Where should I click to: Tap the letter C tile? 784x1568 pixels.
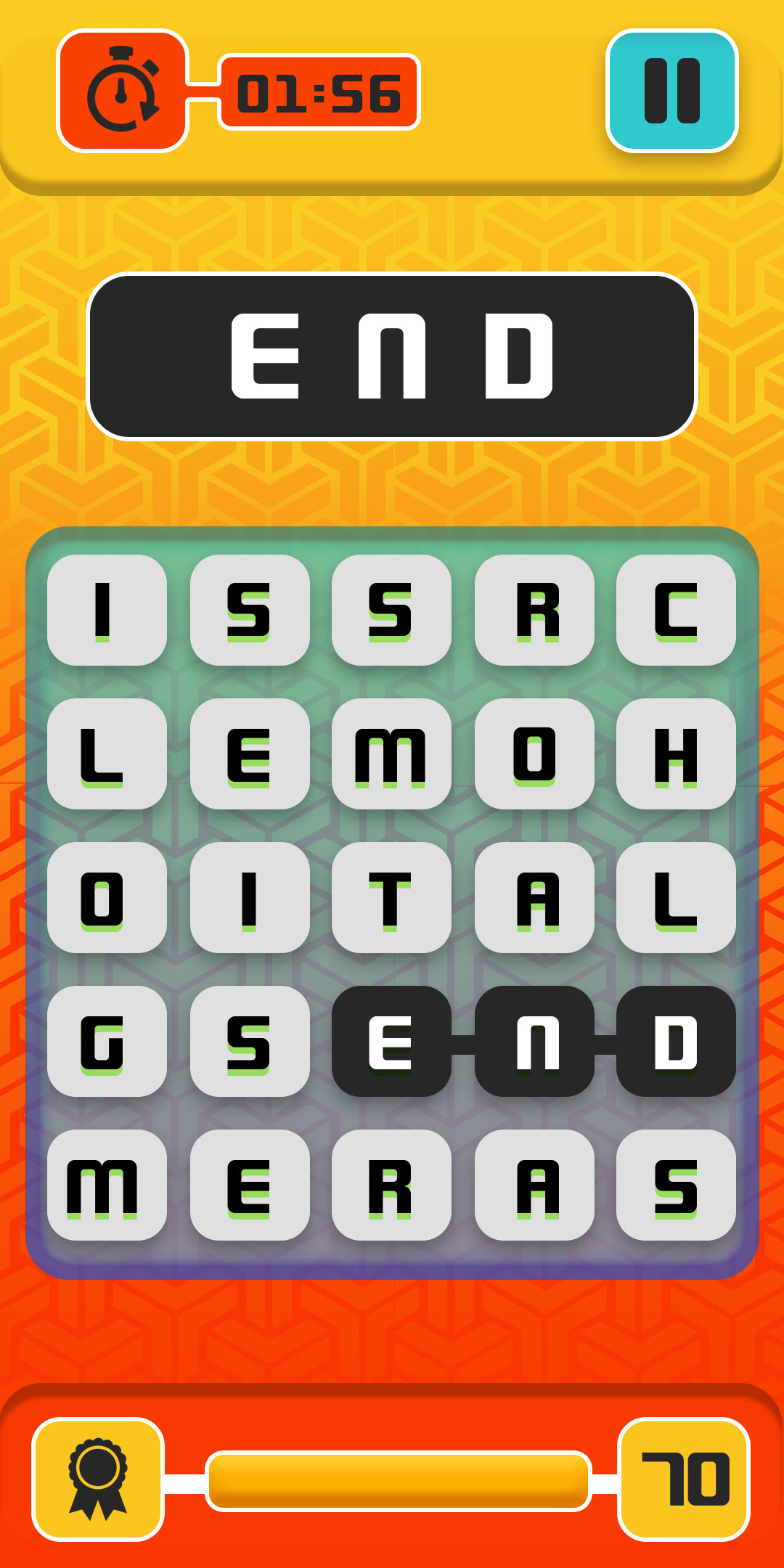tap(676, 611)
